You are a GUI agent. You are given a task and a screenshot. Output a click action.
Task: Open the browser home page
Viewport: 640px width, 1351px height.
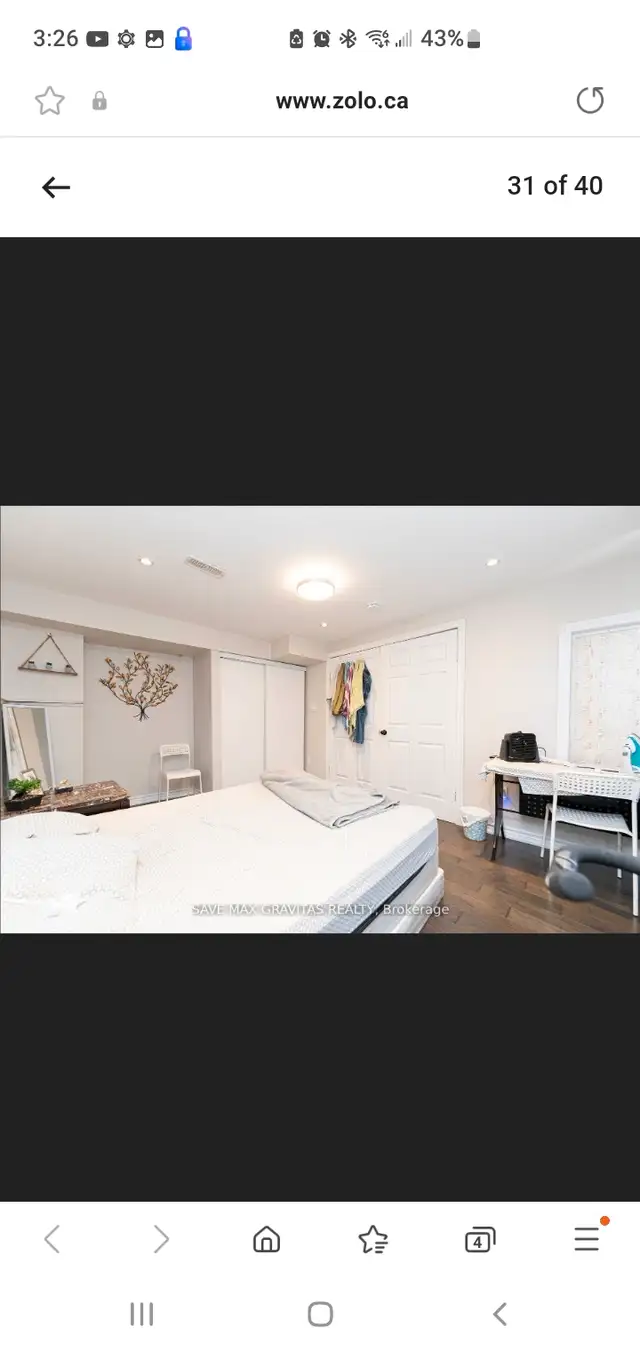pyautogui.click(x=267, y=1241)
